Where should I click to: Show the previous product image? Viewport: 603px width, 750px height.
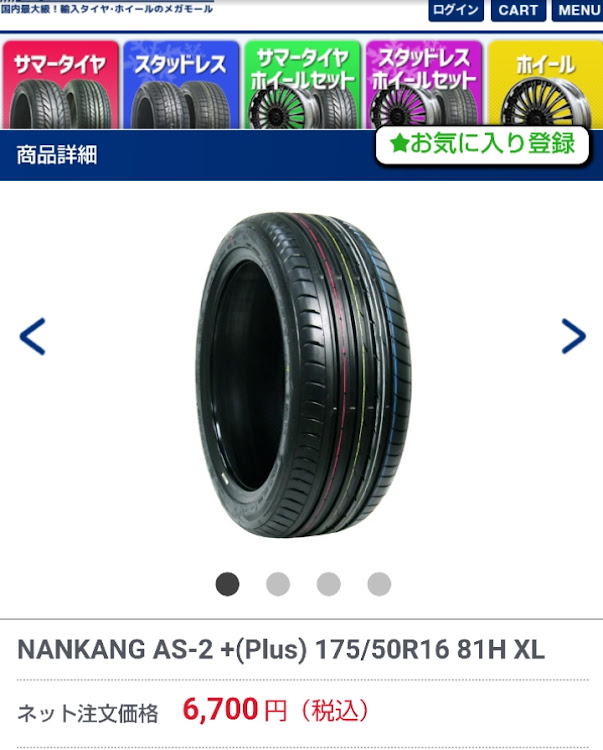(x=33, y=337)
